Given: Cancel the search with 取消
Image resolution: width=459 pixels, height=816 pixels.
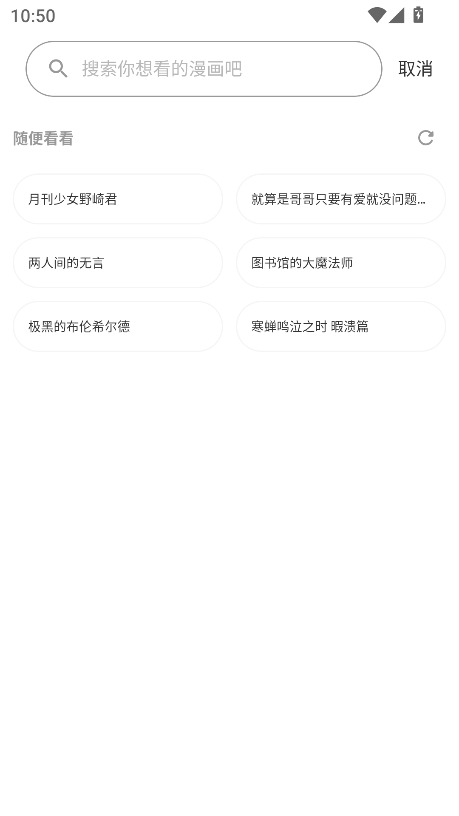Looking at the screenshot, I should [415, 69].
